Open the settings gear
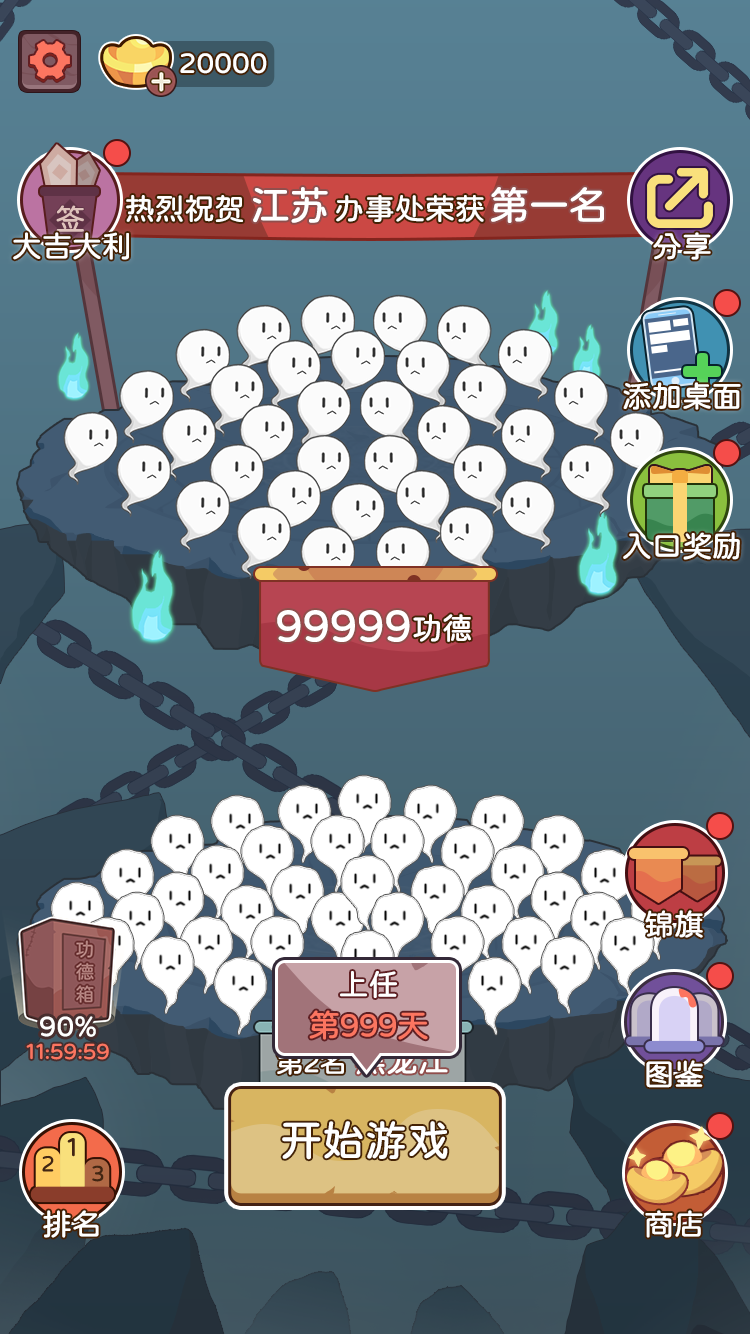Image resolution: width=750 pixels, height=1334 pixels. click(x=49, y=61)
